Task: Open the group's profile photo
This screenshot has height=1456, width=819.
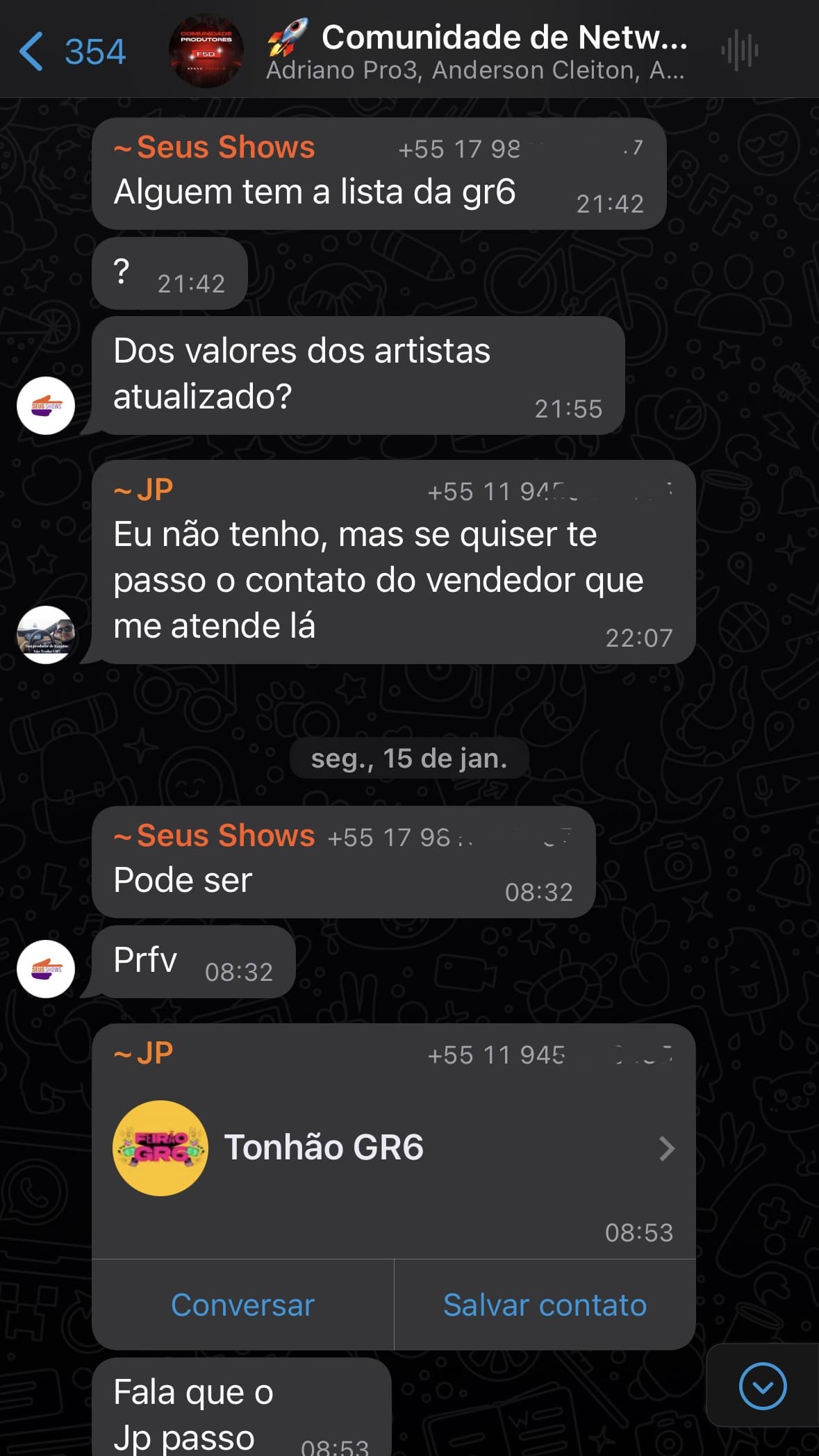Action: tap(206, 51)
